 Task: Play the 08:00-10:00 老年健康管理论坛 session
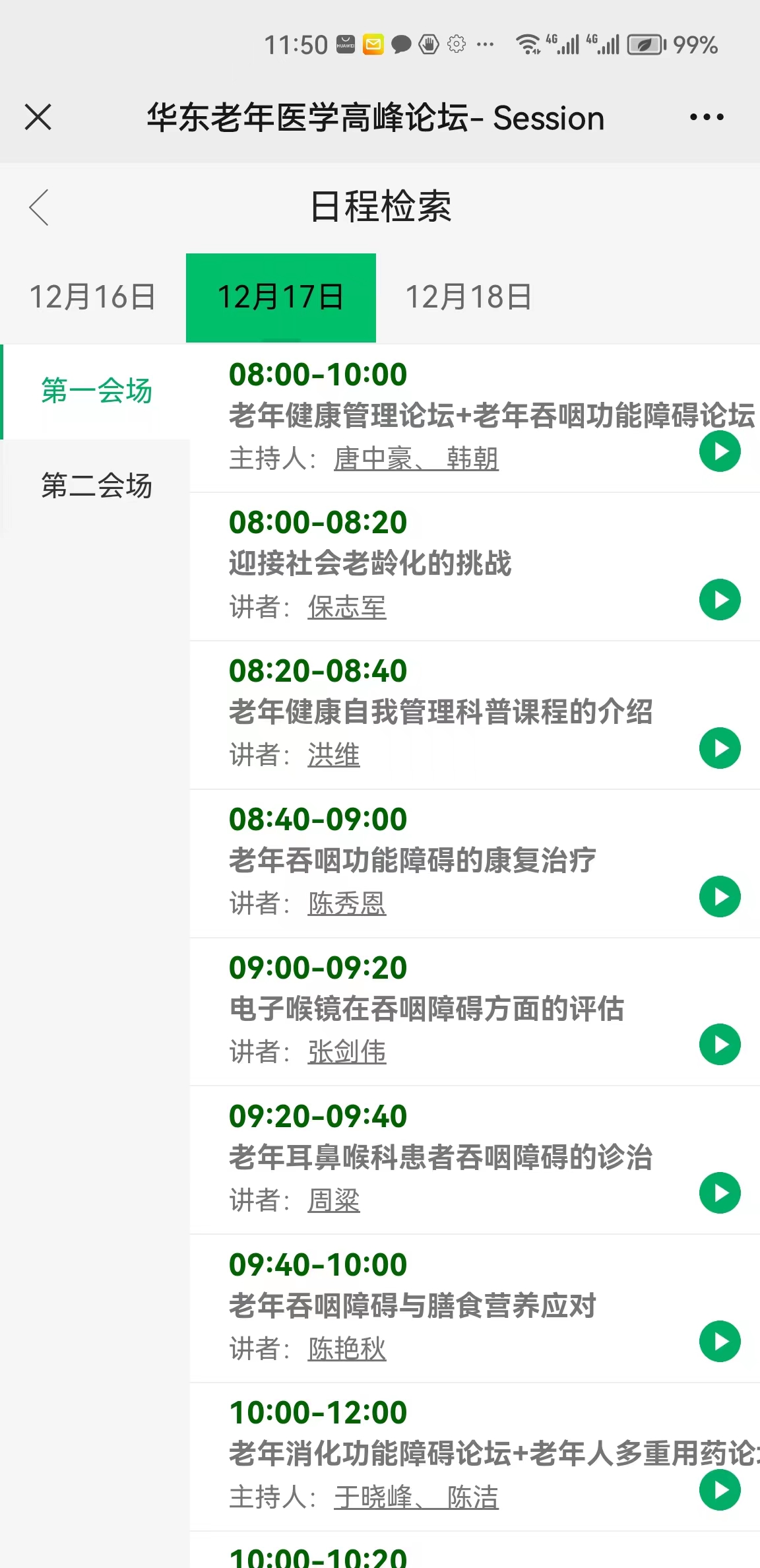click(x=720, y=451)
